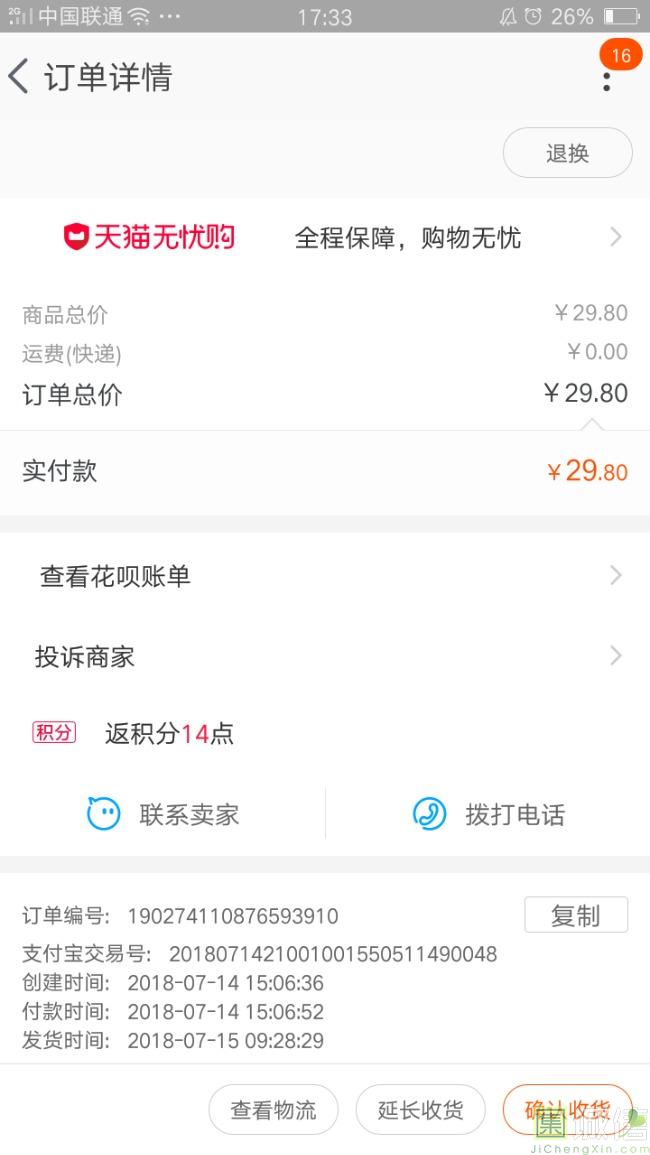
Task: Go back from the order details page
Action: pyautogui.click(x=18, y=77)
